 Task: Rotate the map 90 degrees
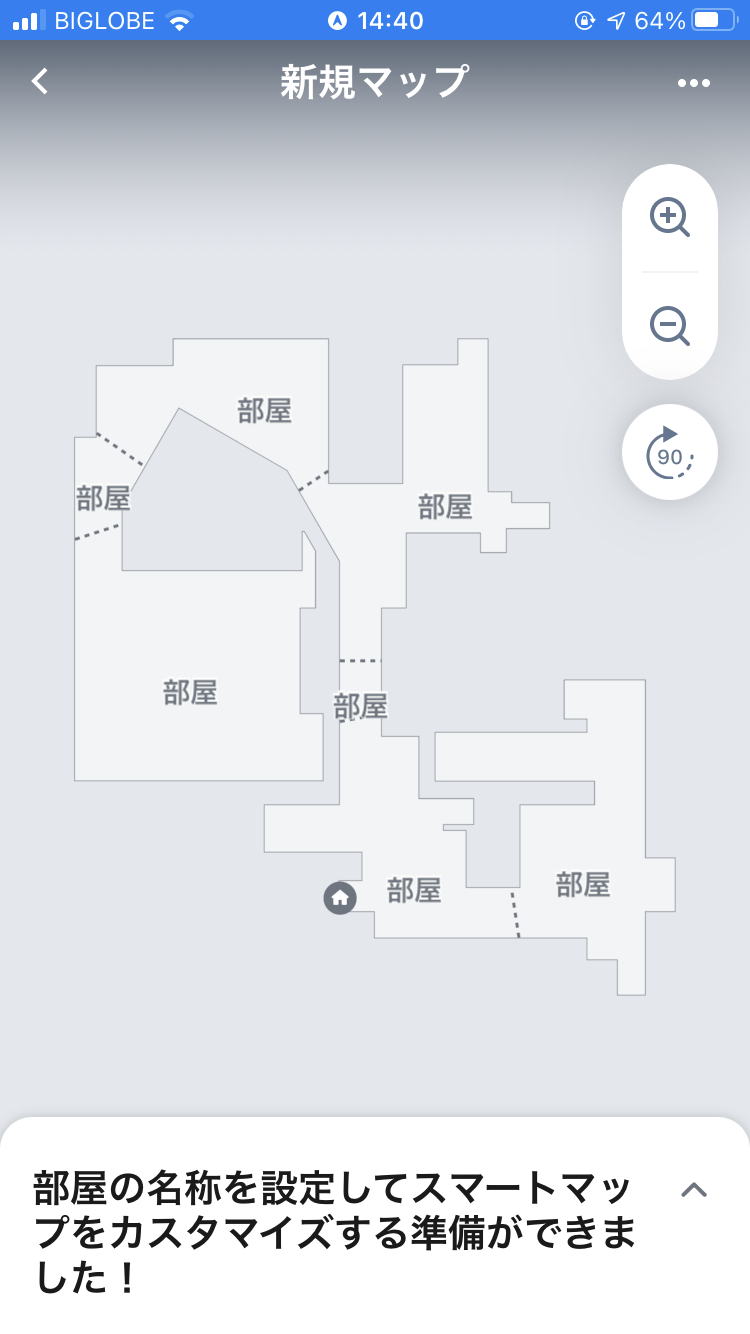pos(669,453)
